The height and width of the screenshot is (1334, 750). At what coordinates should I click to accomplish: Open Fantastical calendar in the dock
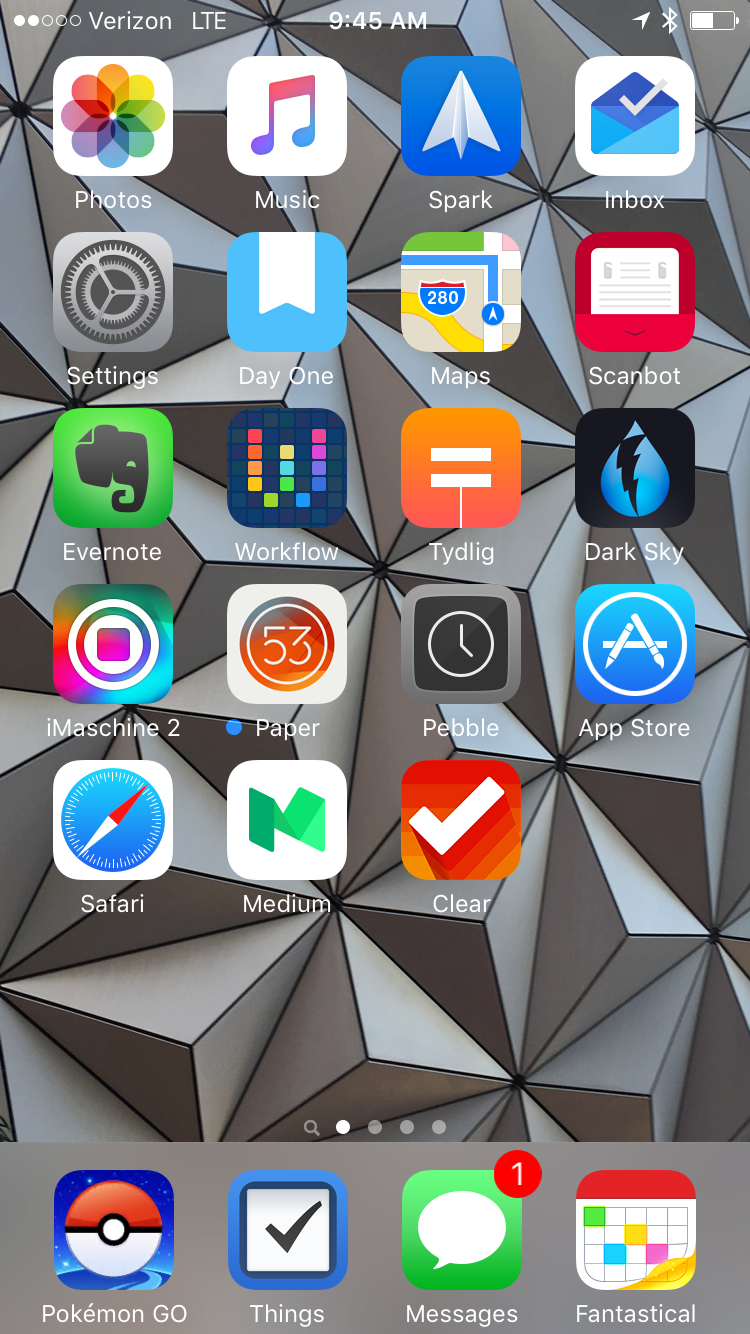point(635,1230)
